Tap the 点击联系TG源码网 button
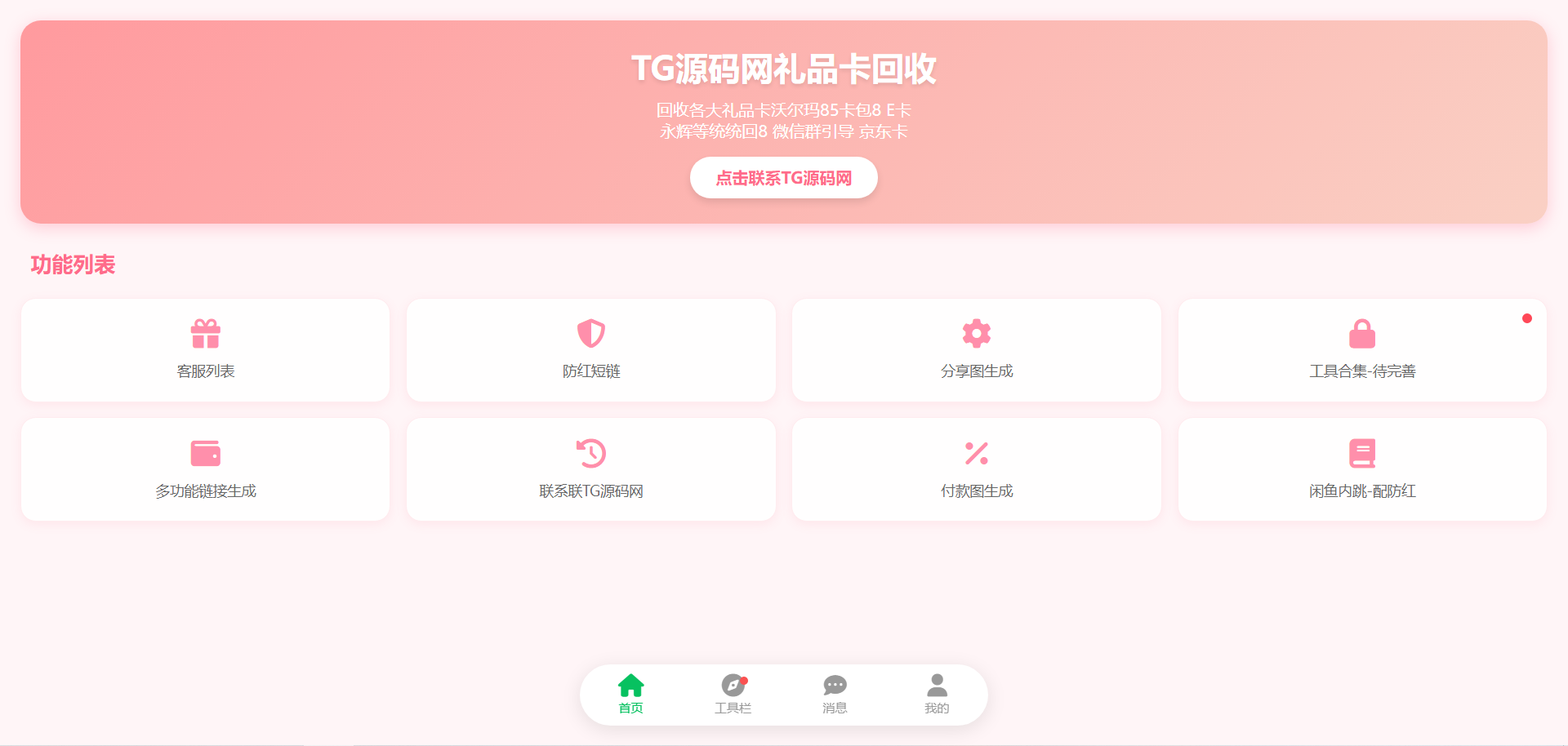The width and height of the screenshot is (1568, 746). pyautogui.click(x=783, y=178)
